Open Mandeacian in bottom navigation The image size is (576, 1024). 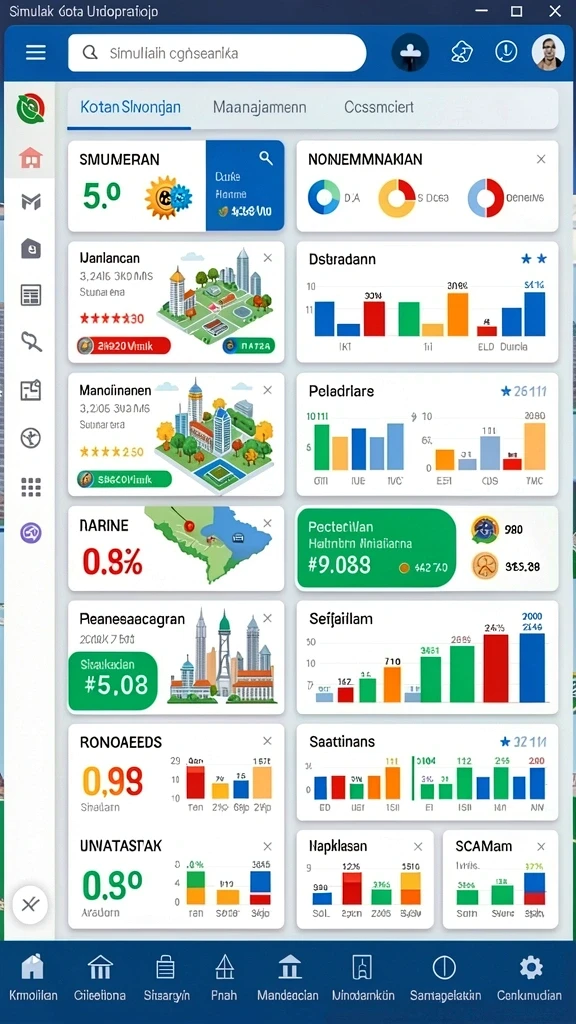(289, 978)
